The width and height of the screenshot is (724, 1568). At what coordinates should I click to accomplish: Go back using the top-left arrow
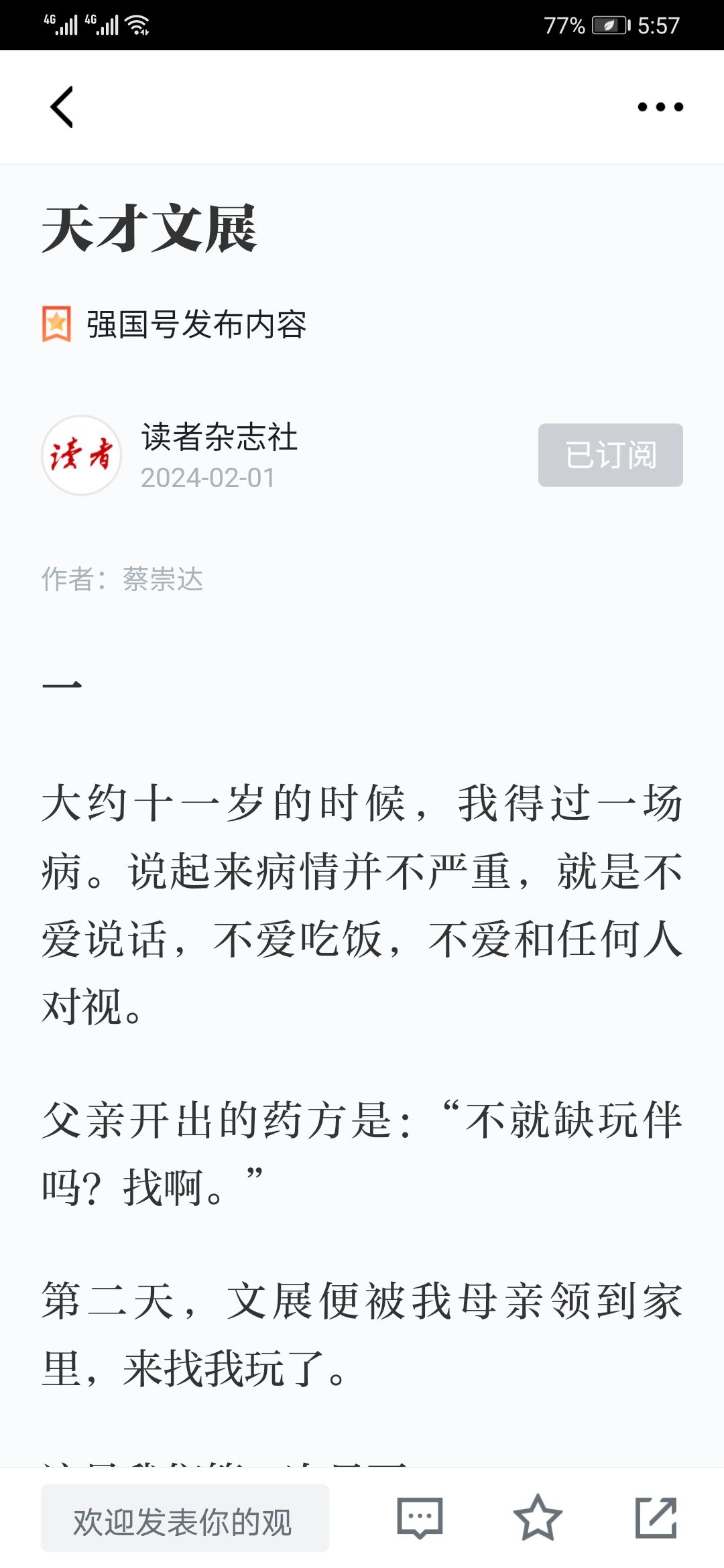(x=62, y=107)
